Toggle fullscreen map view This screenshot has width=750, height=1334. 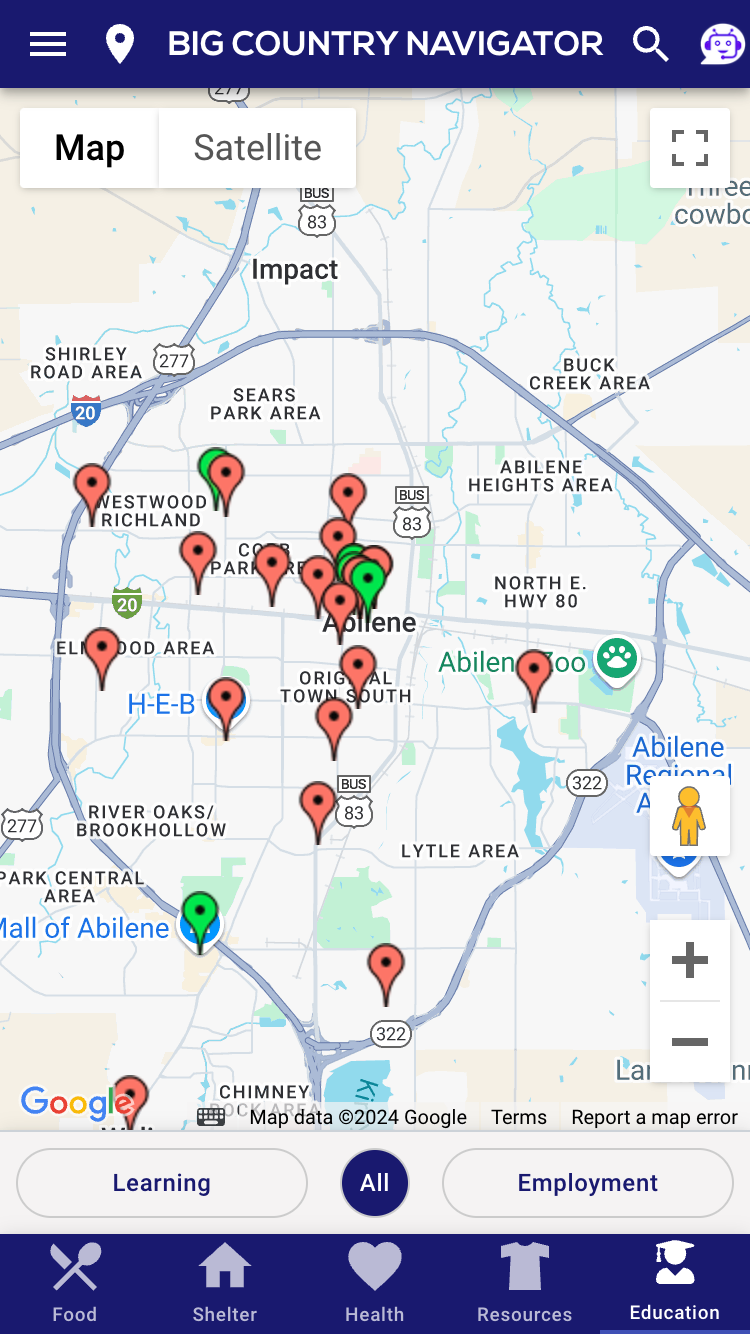point(690,148)
